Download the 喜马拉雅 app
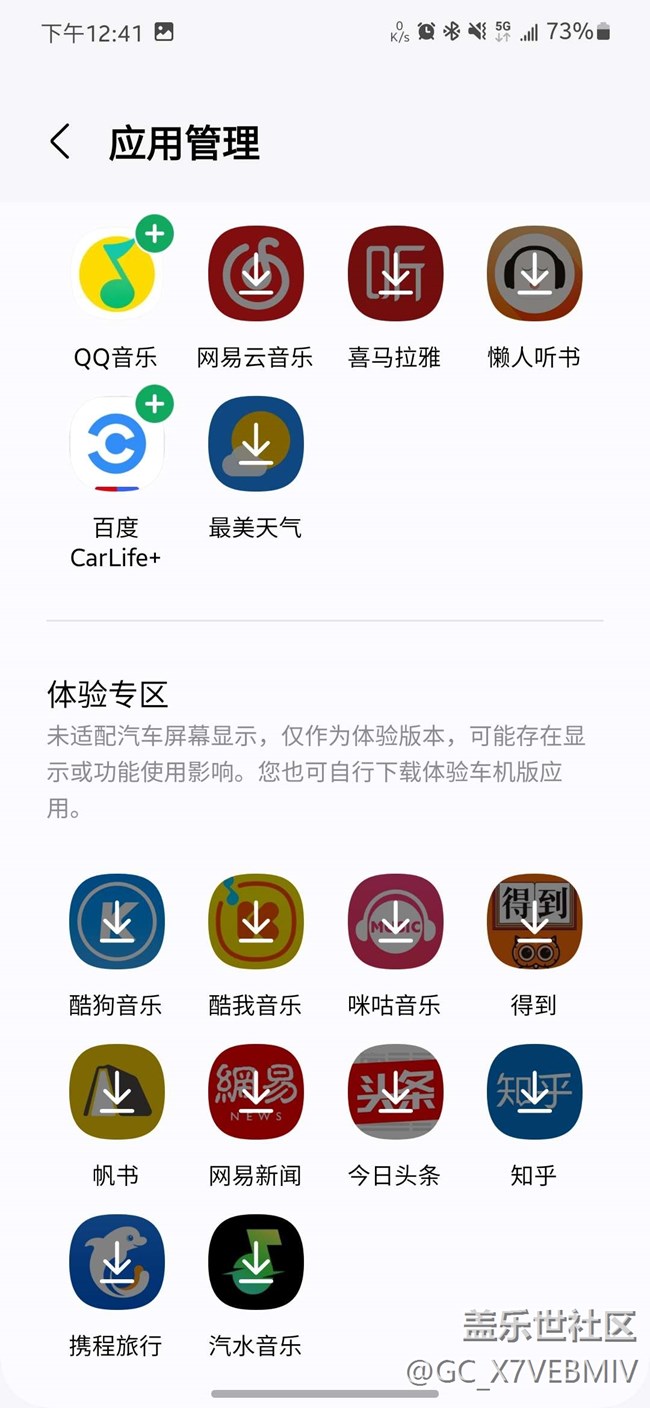 pyautogui.click(x=395, y=274)
